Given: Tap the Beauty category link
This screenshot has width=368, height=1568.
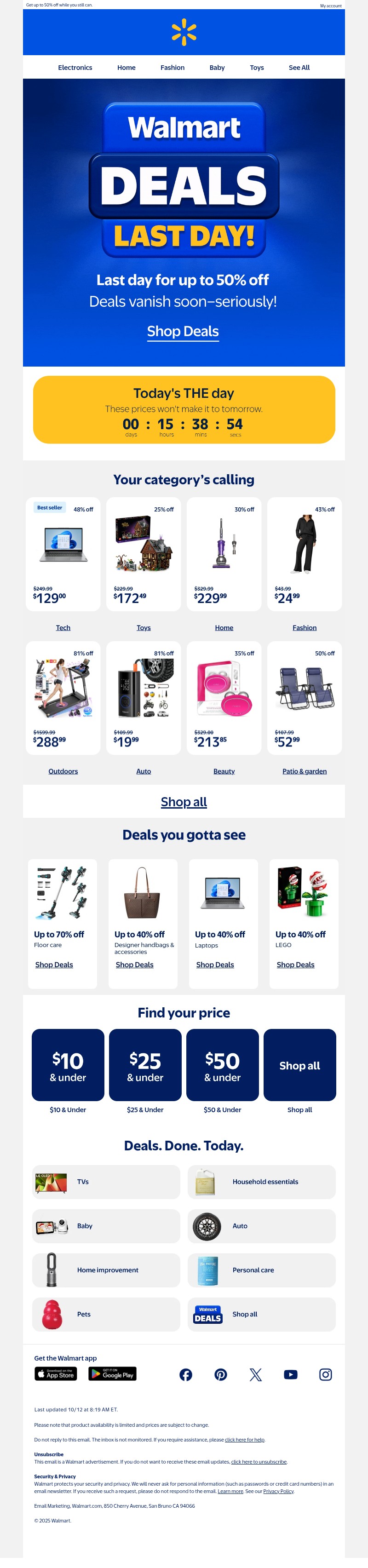Looking at the screenshot, I should click(224, 771).
